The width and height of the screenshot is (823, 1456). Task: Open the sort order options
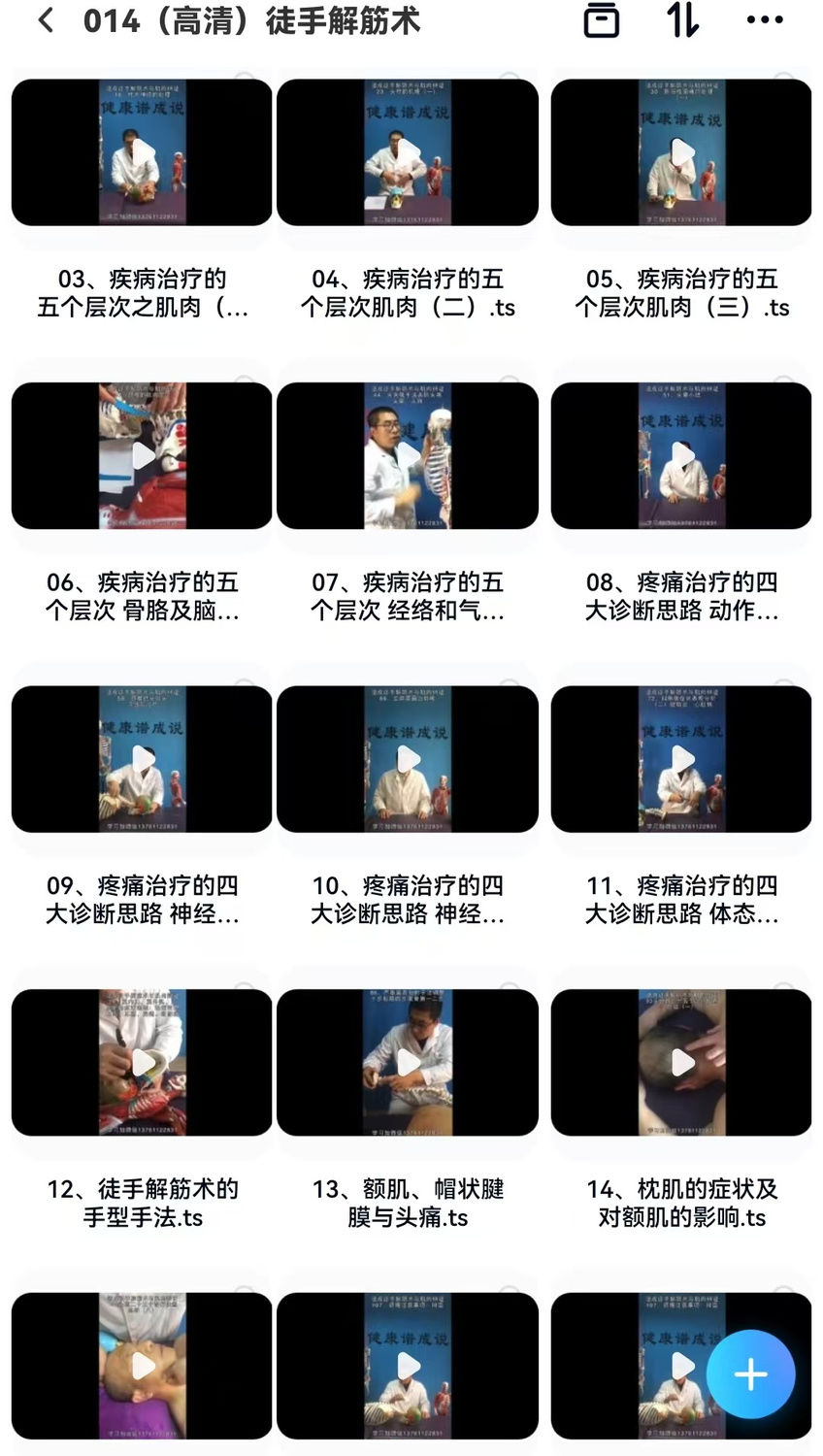pyautogui.click(x=683, y=20)
